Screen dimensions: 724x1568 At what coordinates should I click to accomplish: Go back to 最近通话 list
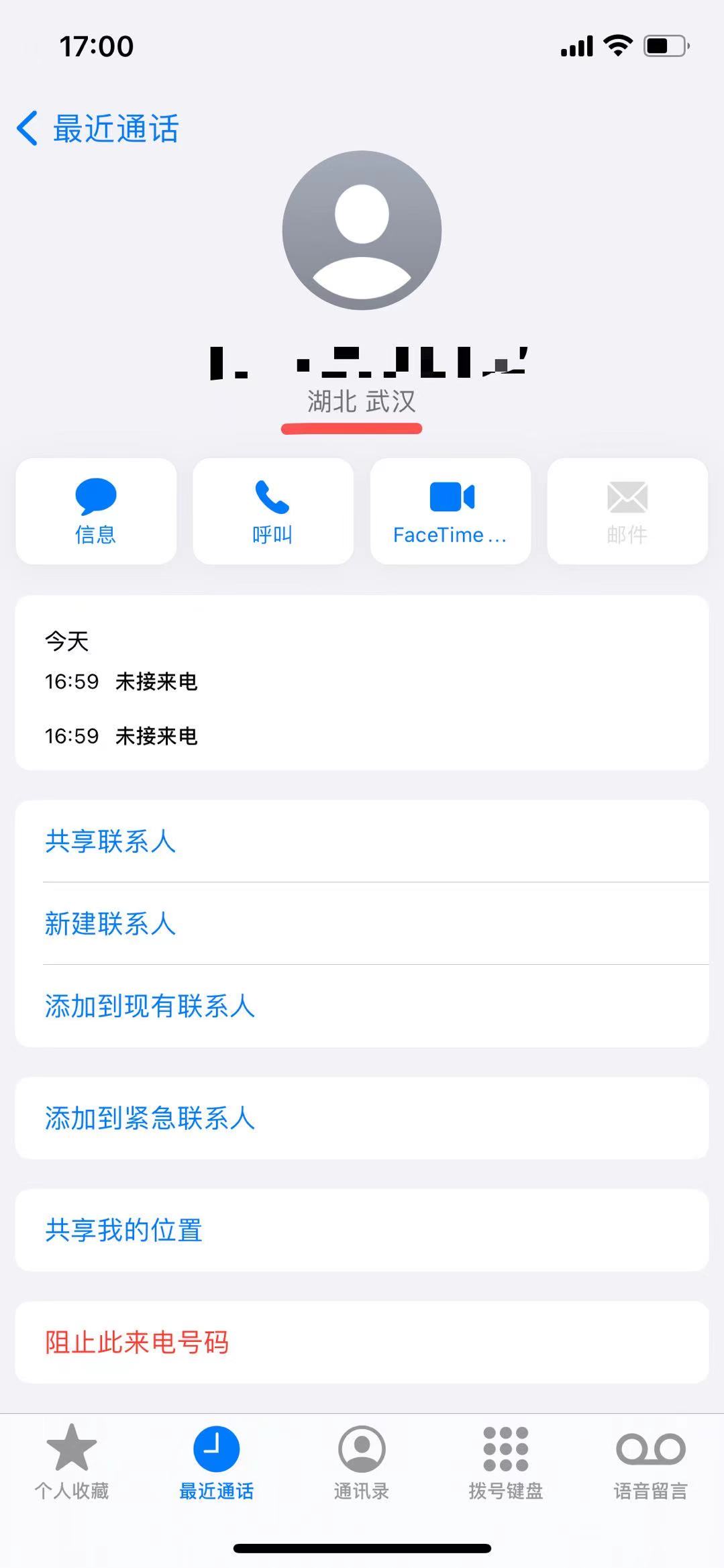[98, 128]
